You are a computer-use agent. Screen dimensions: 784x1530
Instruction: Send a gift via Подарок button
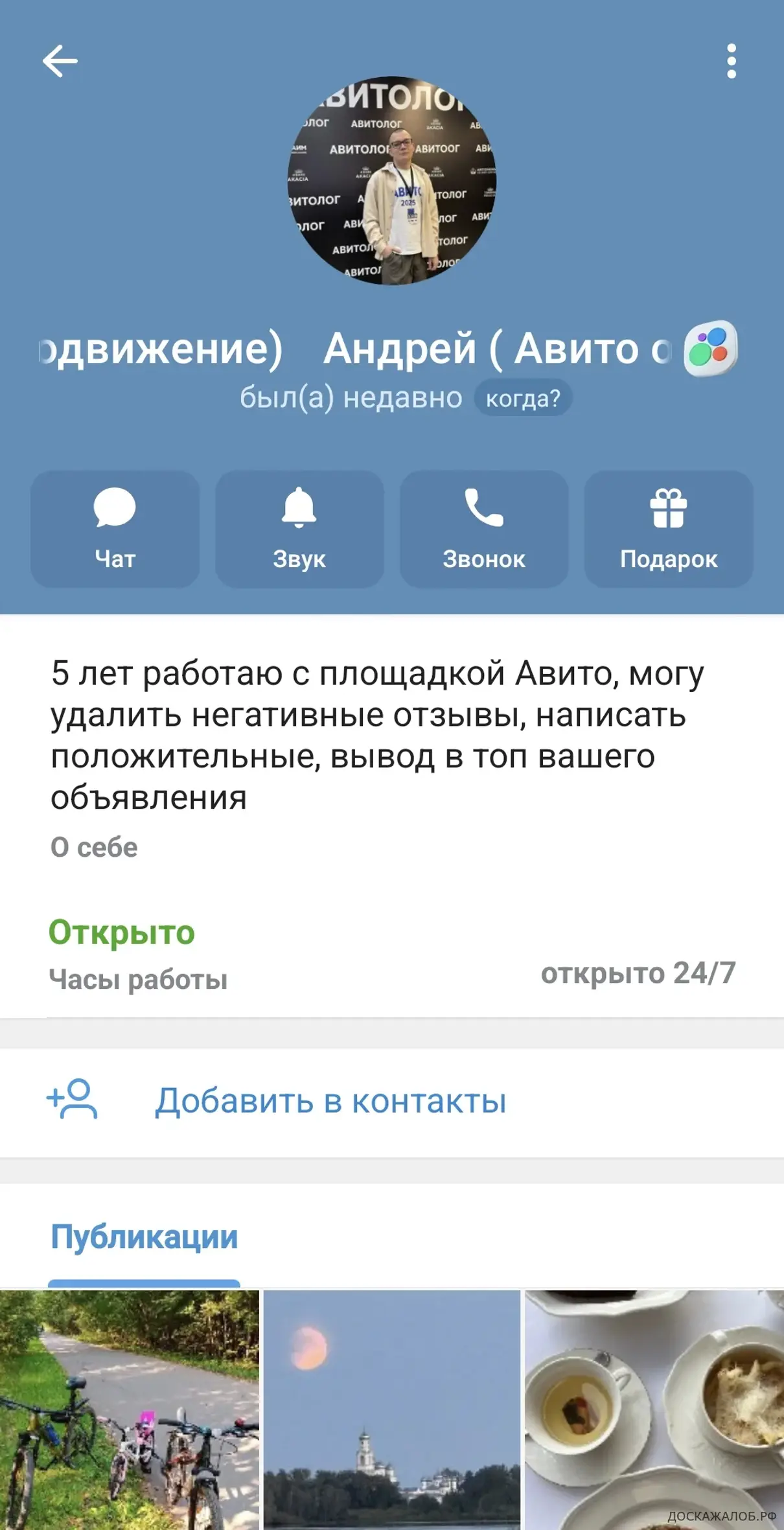point(668,529)
